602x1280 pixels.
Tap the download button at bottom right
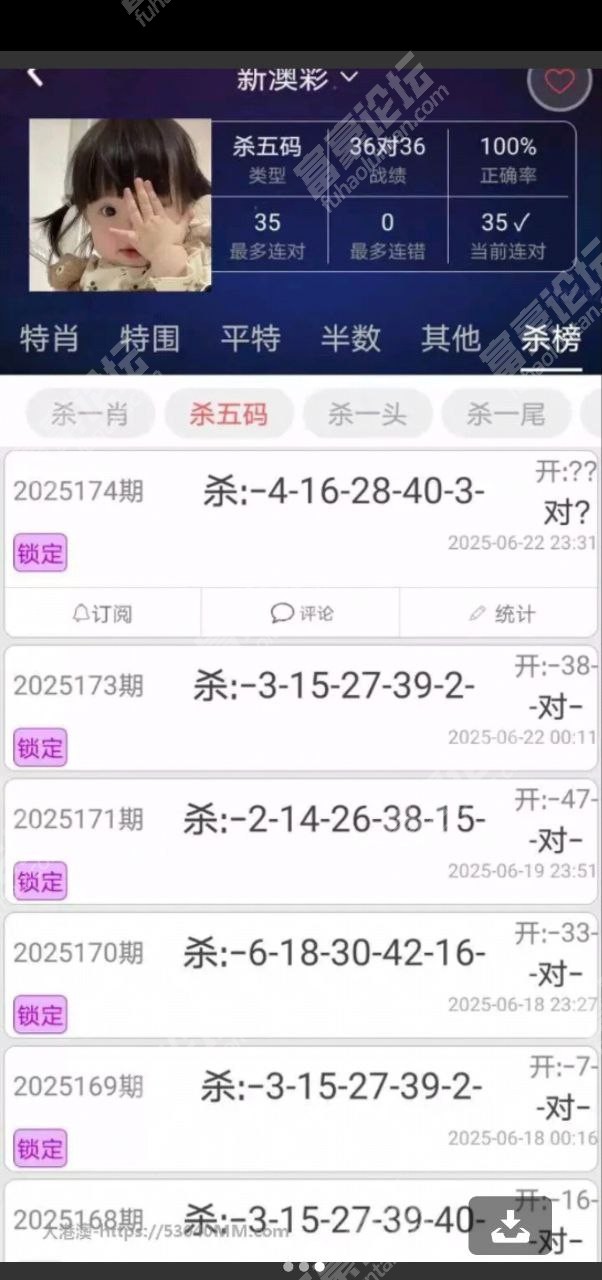(510, 1226)
